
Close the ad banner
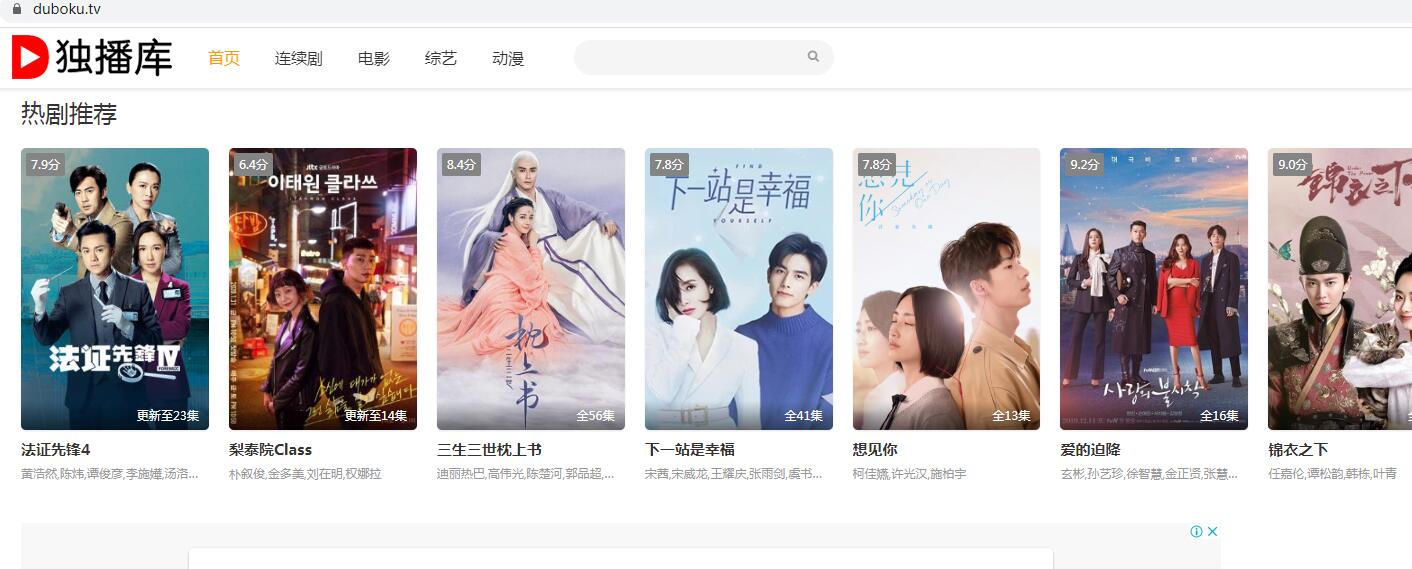1213,531
